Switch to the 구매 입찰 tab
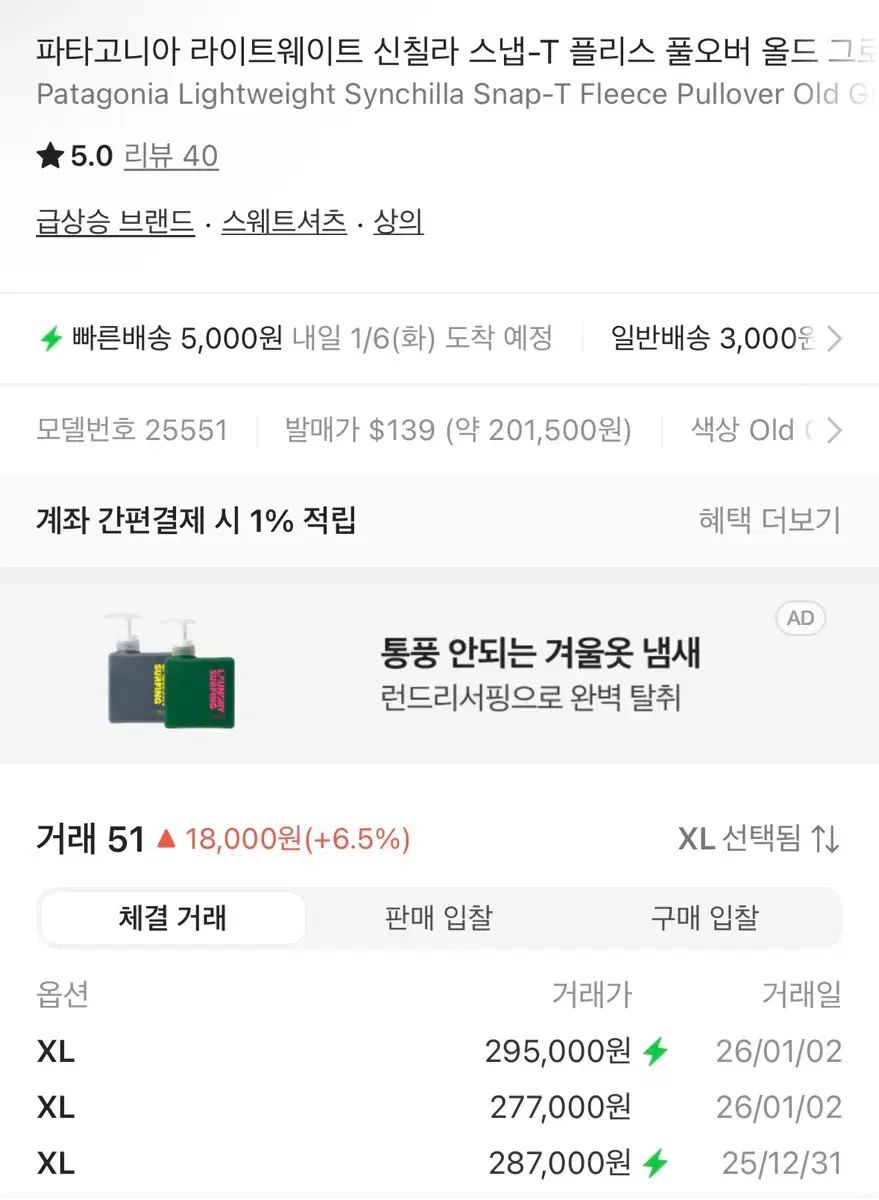Image resolution: width=879 pixels, height=1200 pixels. coord(705,918)
